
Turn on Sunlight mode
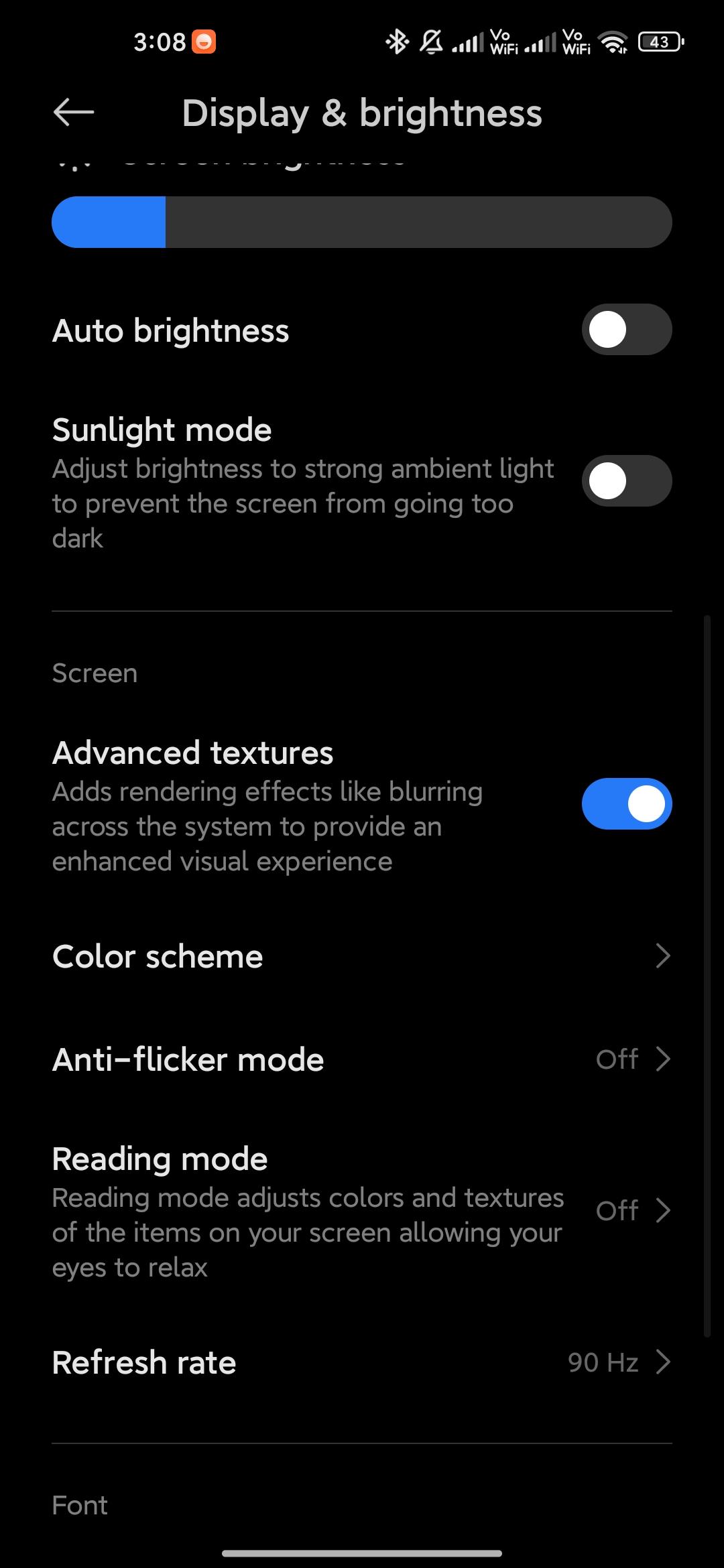[627, 481]
